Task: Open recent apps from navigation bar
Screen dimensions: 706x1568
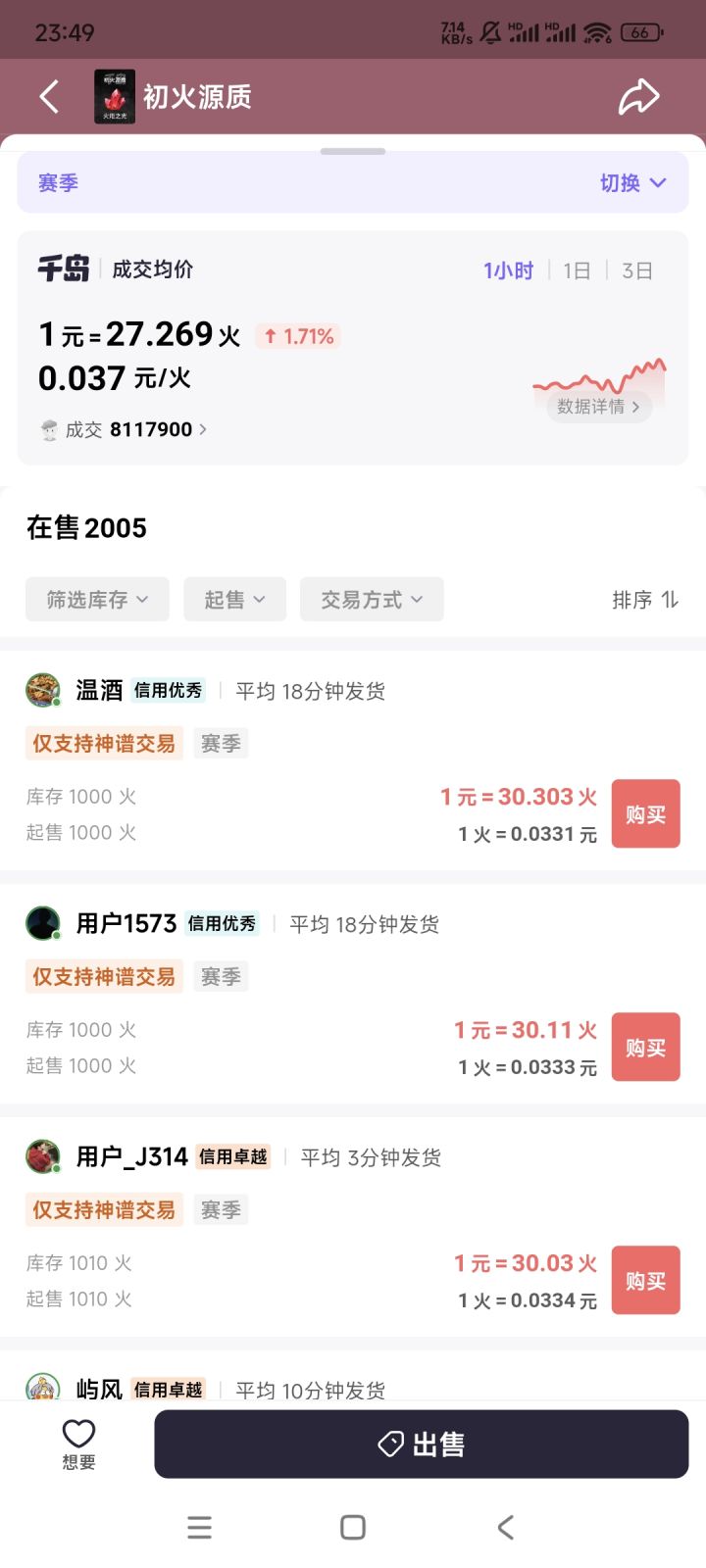Action: click(199, 1527)
